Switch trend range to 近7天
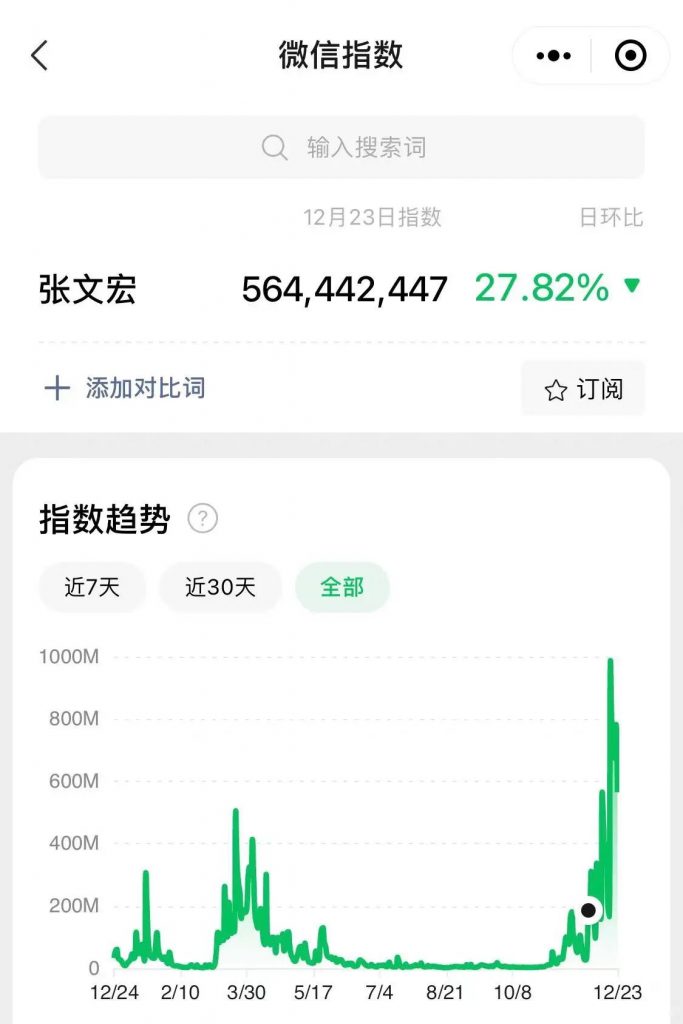This screenshot has width=683, height=1024. pos(92,587)
